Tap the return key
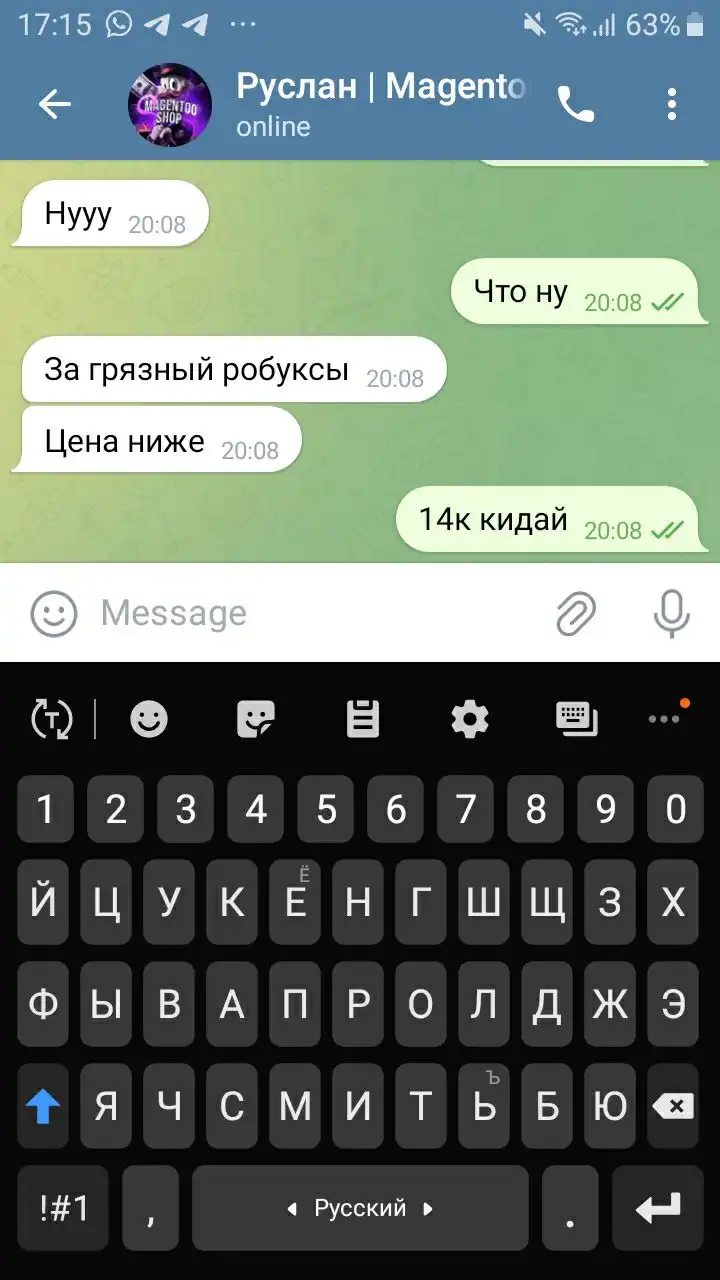The width and height of the screenshot is (720, 1280). 658,1209
